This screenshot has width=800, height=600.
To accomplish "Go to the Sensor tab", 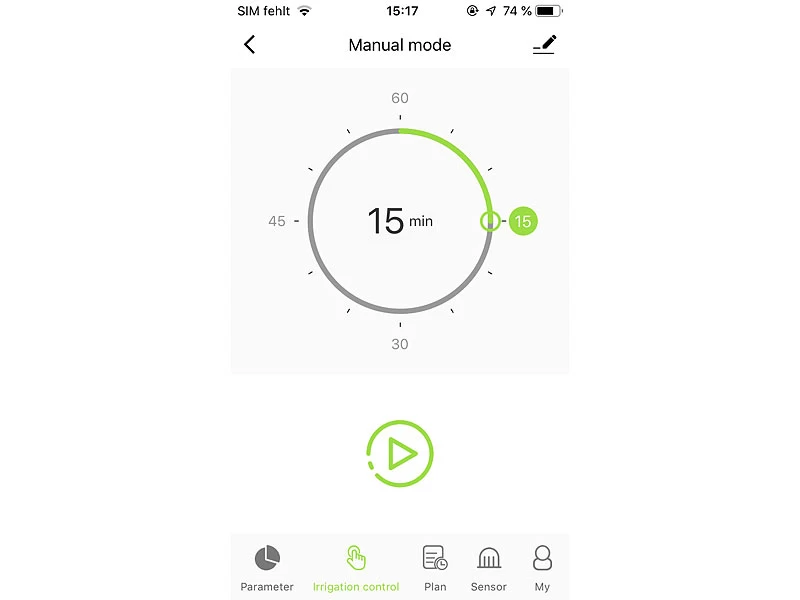I will coord(489,567).
